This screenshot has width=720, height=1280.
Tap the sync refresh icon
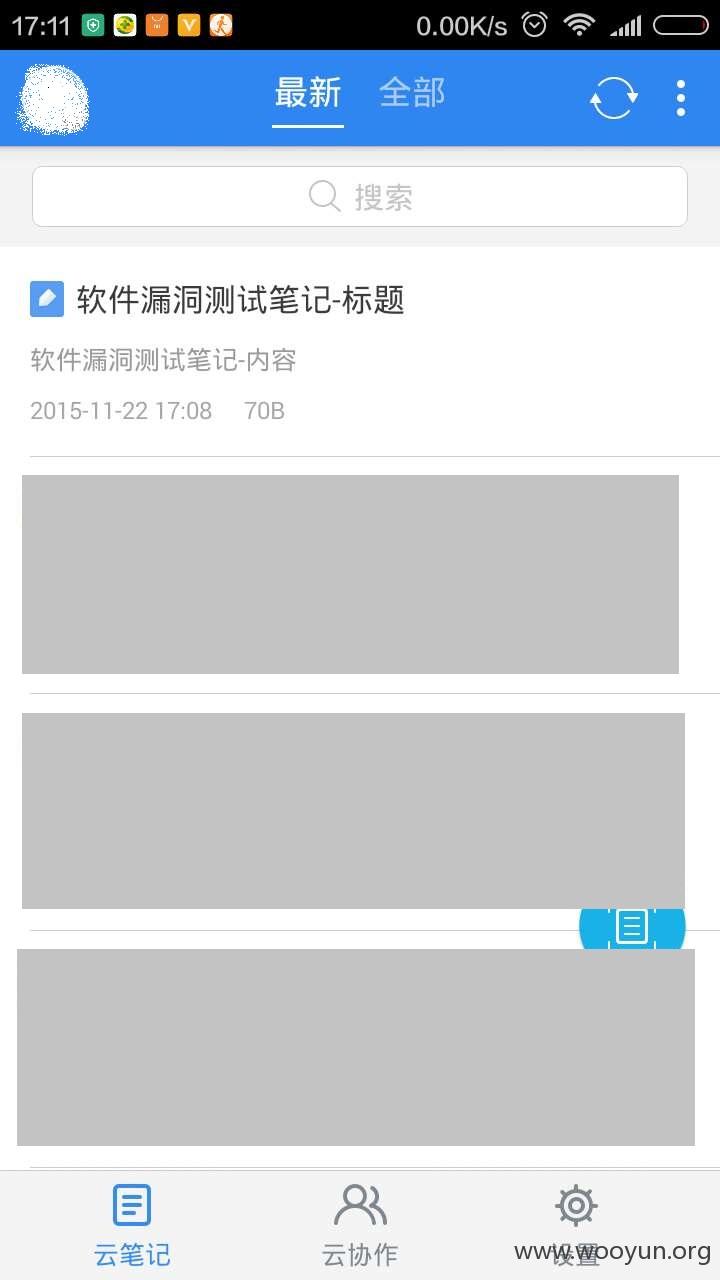pos(613,98)
